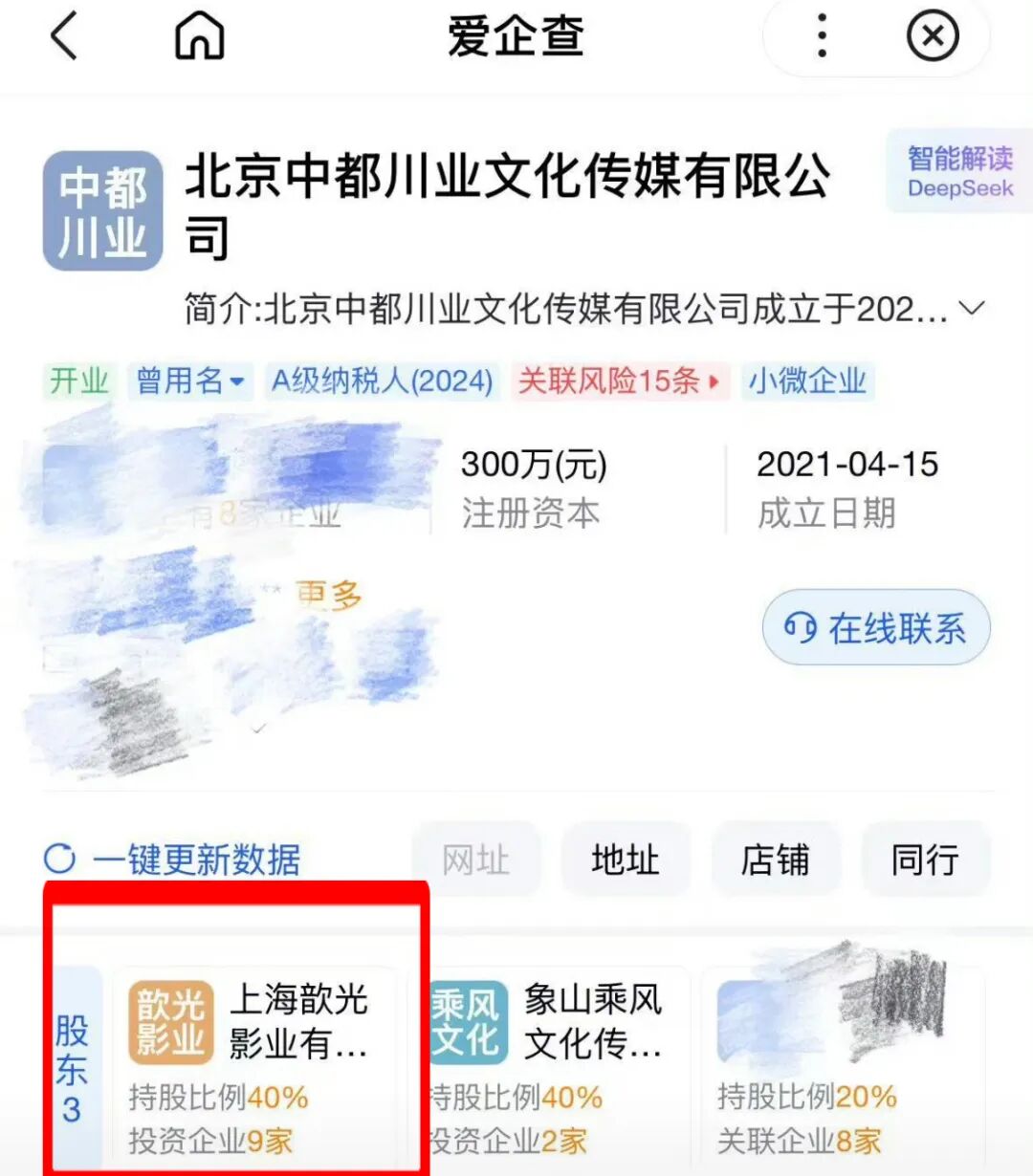Open shareholder 上海歆光影业 card
1033x1176 pixels.
pyautogui.click(x=253, y=1066)
